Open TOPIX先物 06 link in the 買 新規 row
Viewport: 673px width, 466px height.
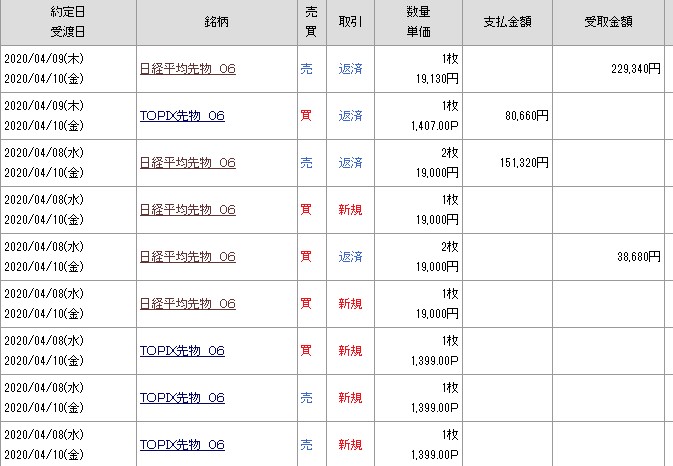(x=182, y=351)
